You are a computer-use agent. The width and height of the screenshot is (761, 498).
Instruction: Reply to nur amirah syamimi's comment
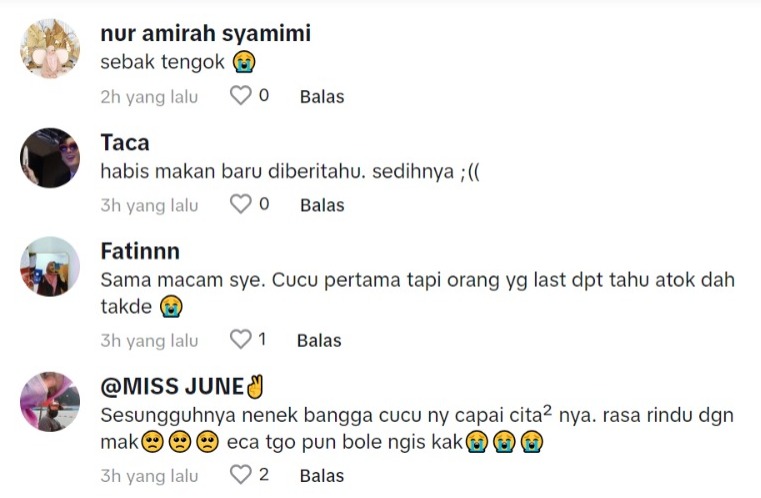(321, 97)
